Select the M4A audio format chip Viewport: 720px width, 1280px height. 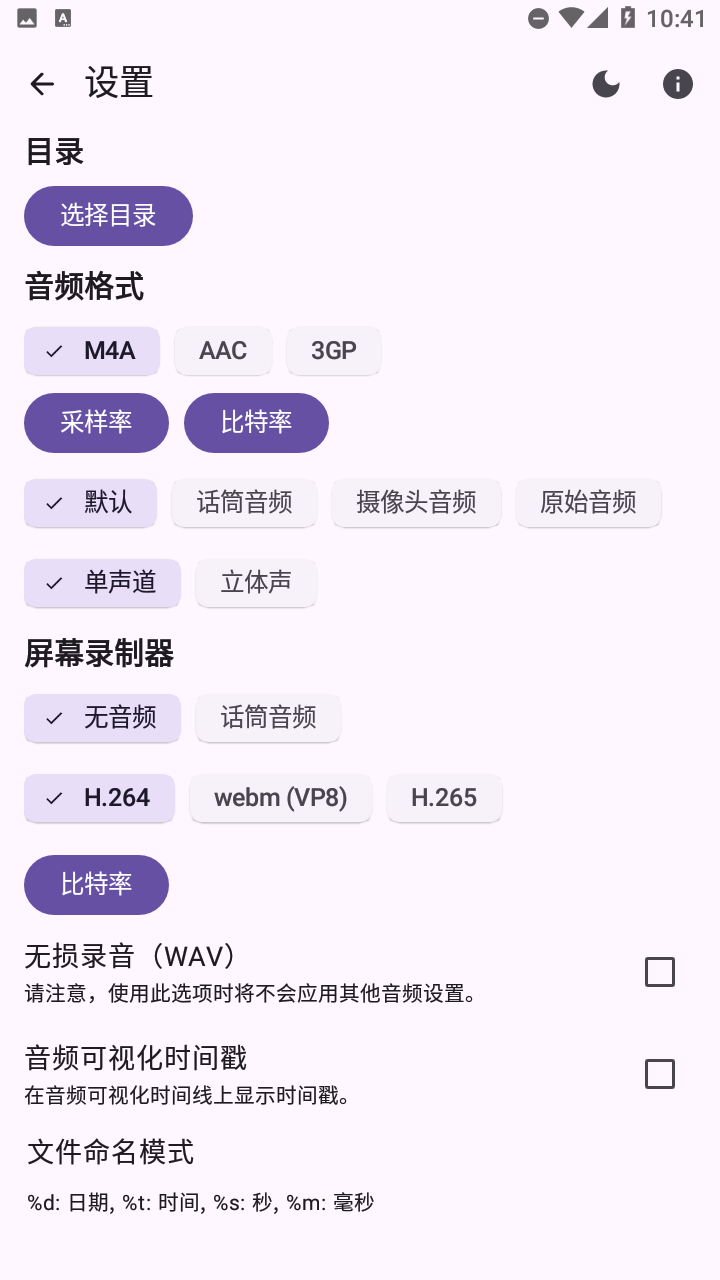click(x=92, y=351)
